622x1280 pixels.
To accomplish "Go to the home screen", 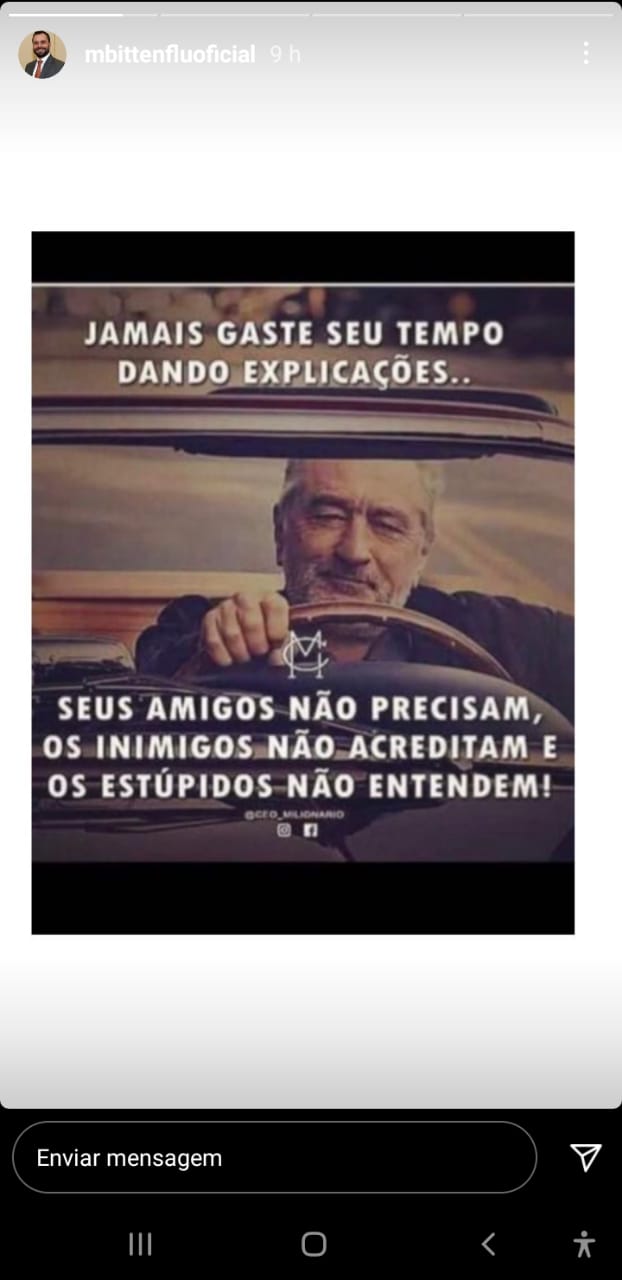I will coord(314,1244).
